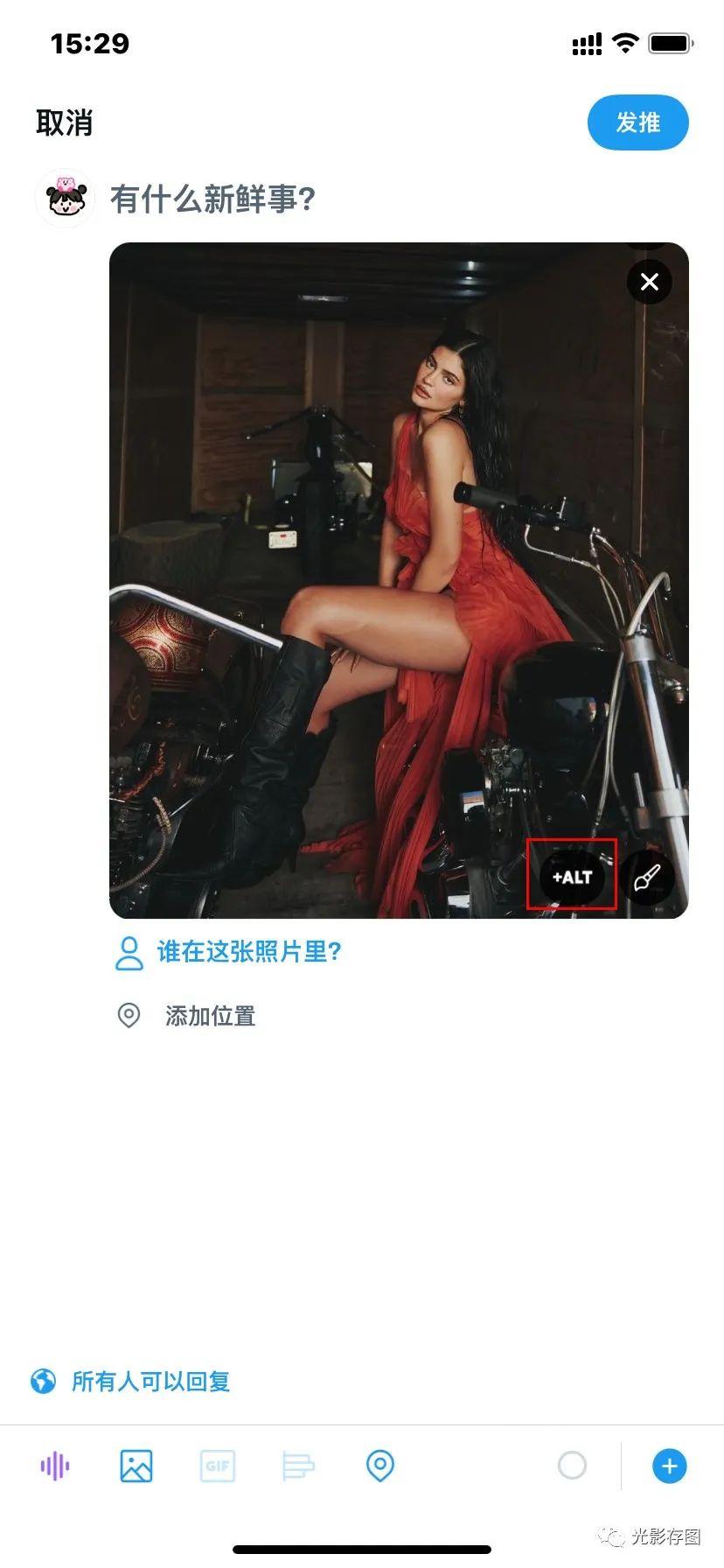Screen dimensions: 724x1568
Task: Open the voice recording icon
Action: tap(54, 1466)
